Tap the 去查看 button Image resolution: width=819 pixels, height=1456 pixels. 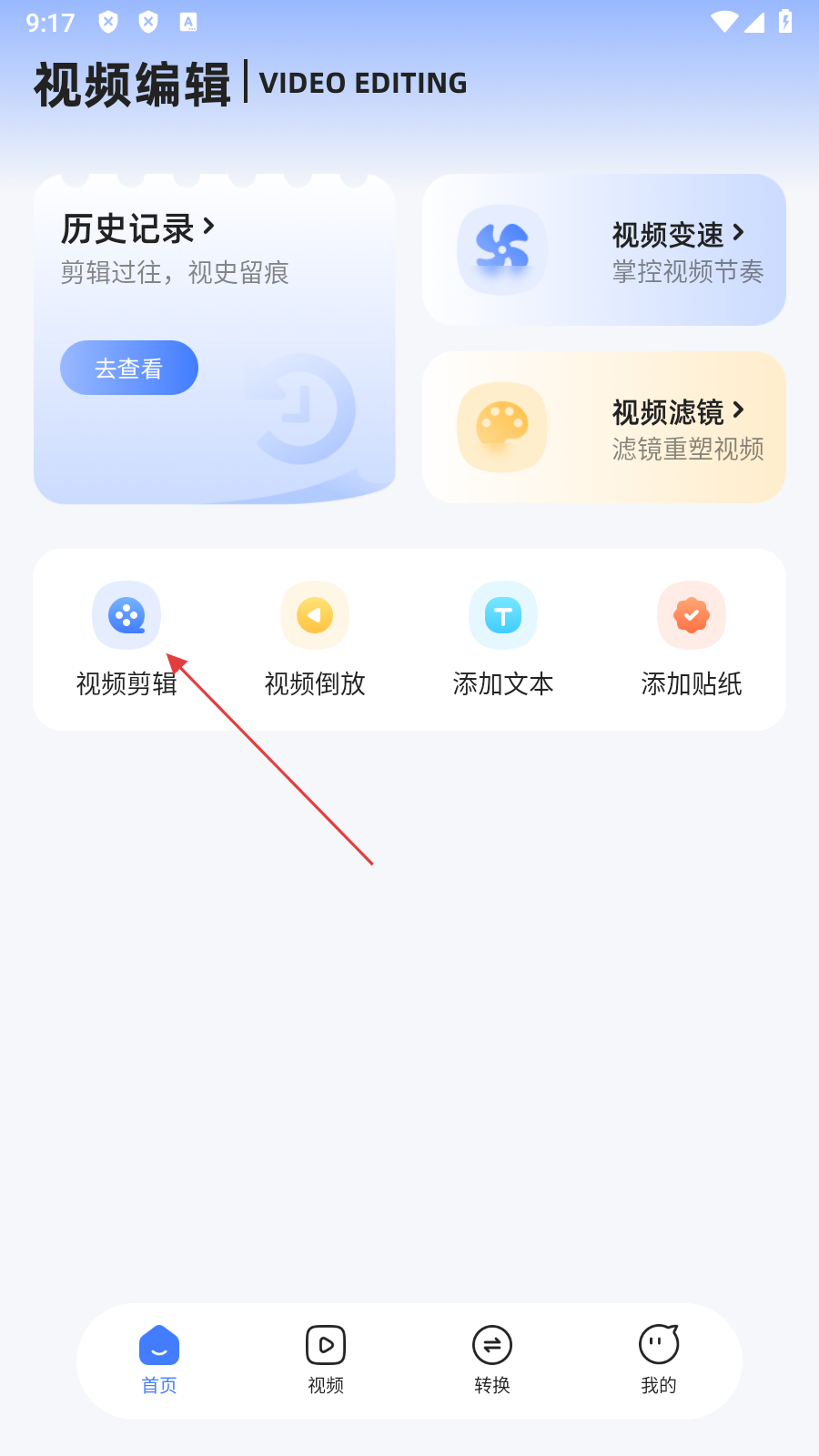click(x=129, y=368)
